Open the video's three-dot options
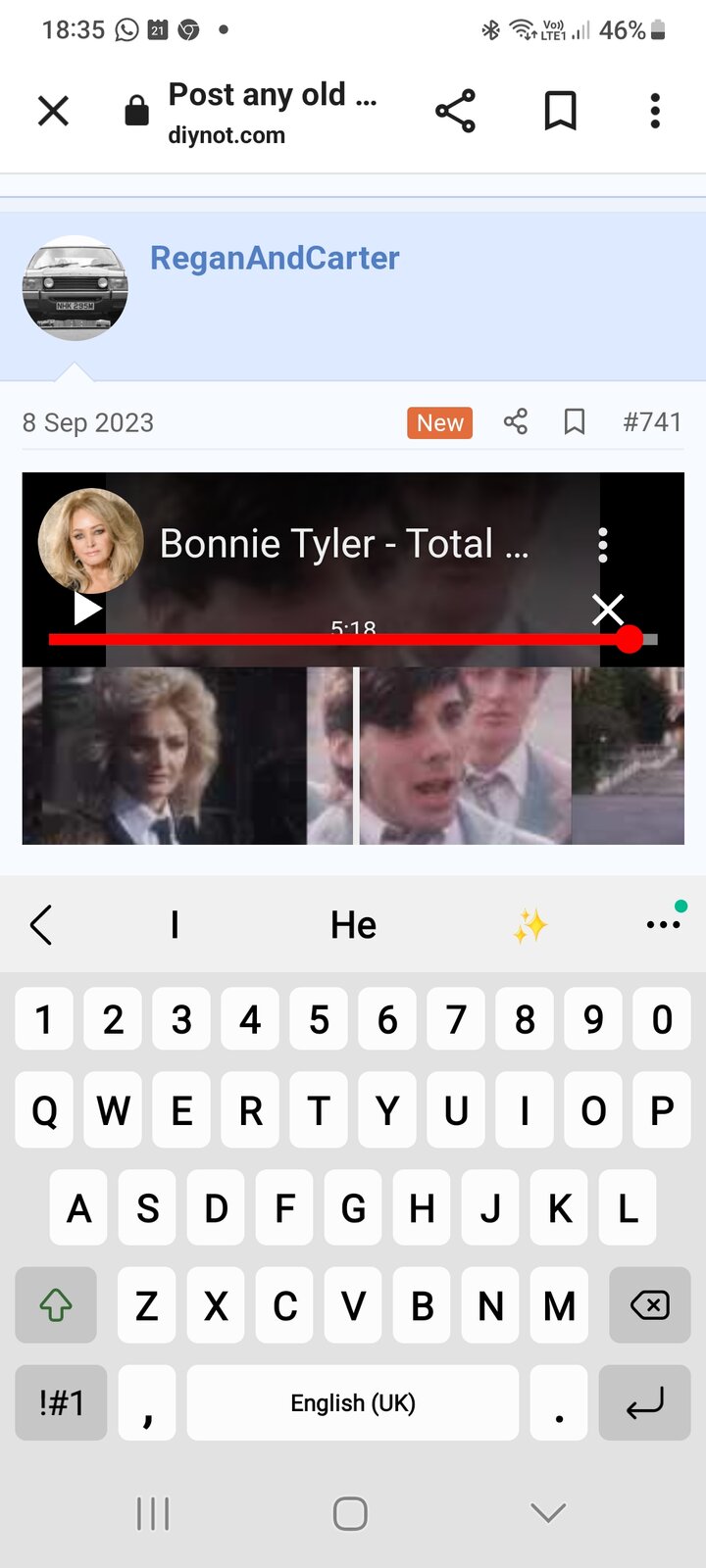This screenshot has width=706, height=1568. coord(603,545)
